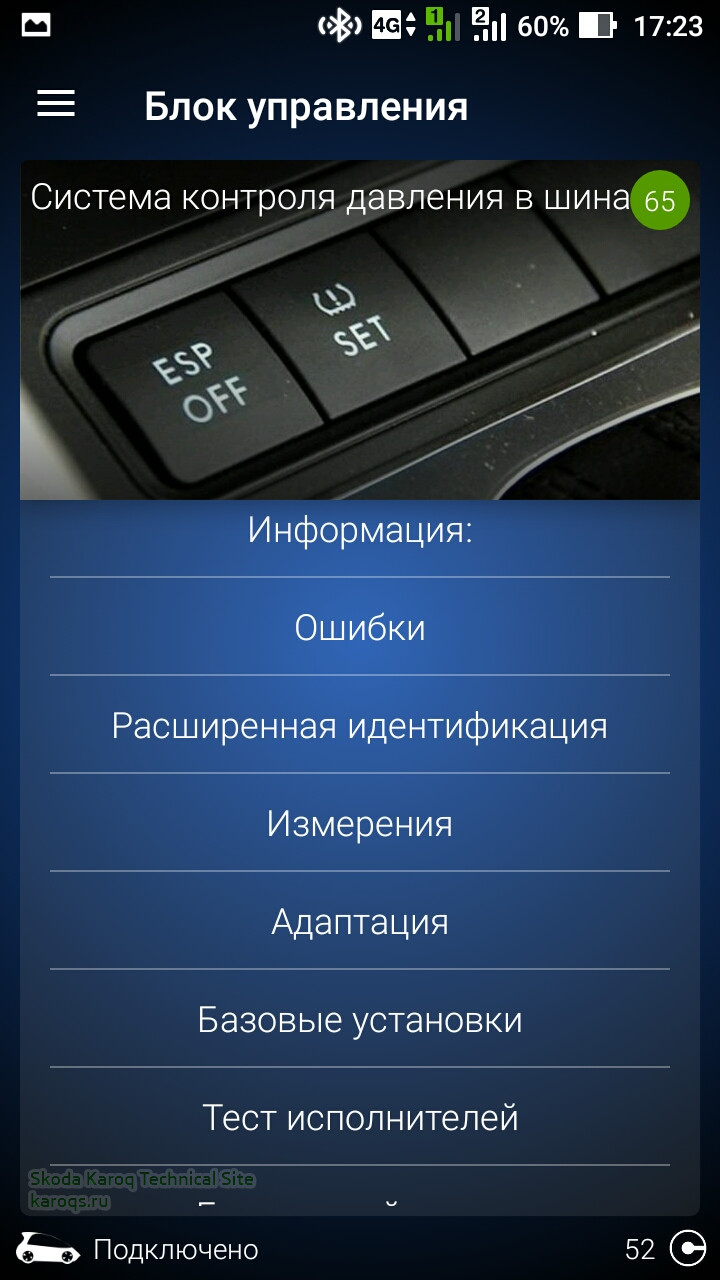720x1280 pixels.
Task: Open the hamburger drawer menu
Action: point(56,105)
